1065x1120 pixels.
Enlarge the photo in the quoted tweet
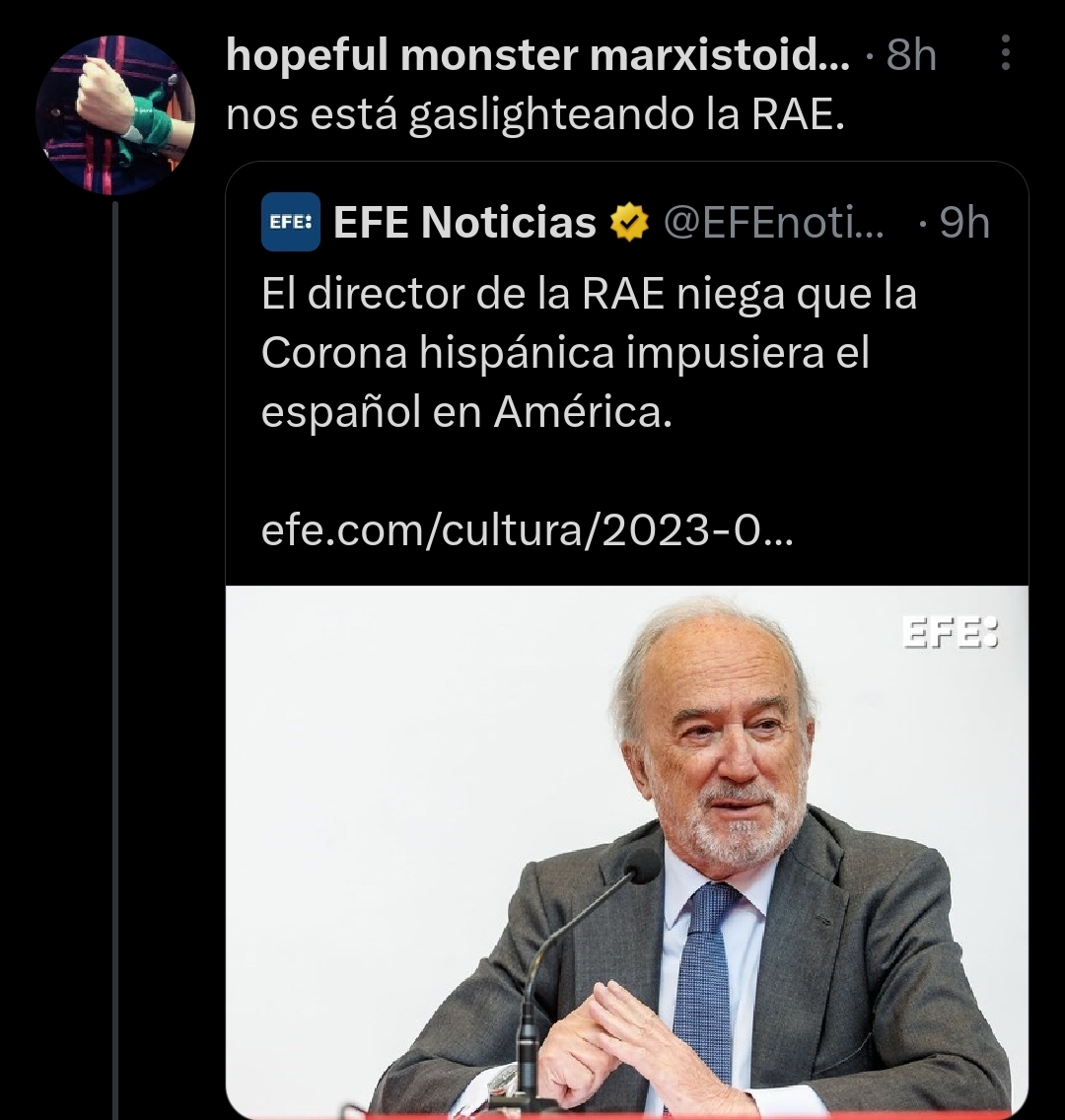click(627, 848)
